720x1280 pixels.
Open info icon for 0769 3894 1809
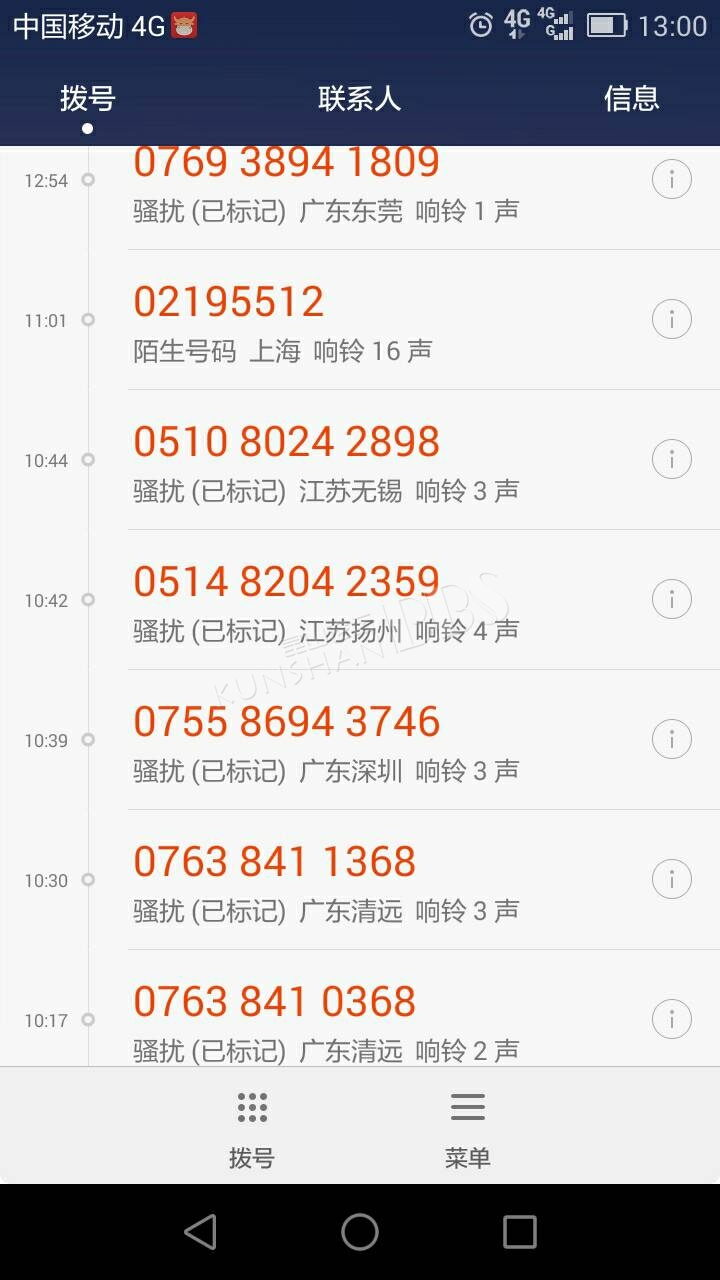[x=672, y=180]
